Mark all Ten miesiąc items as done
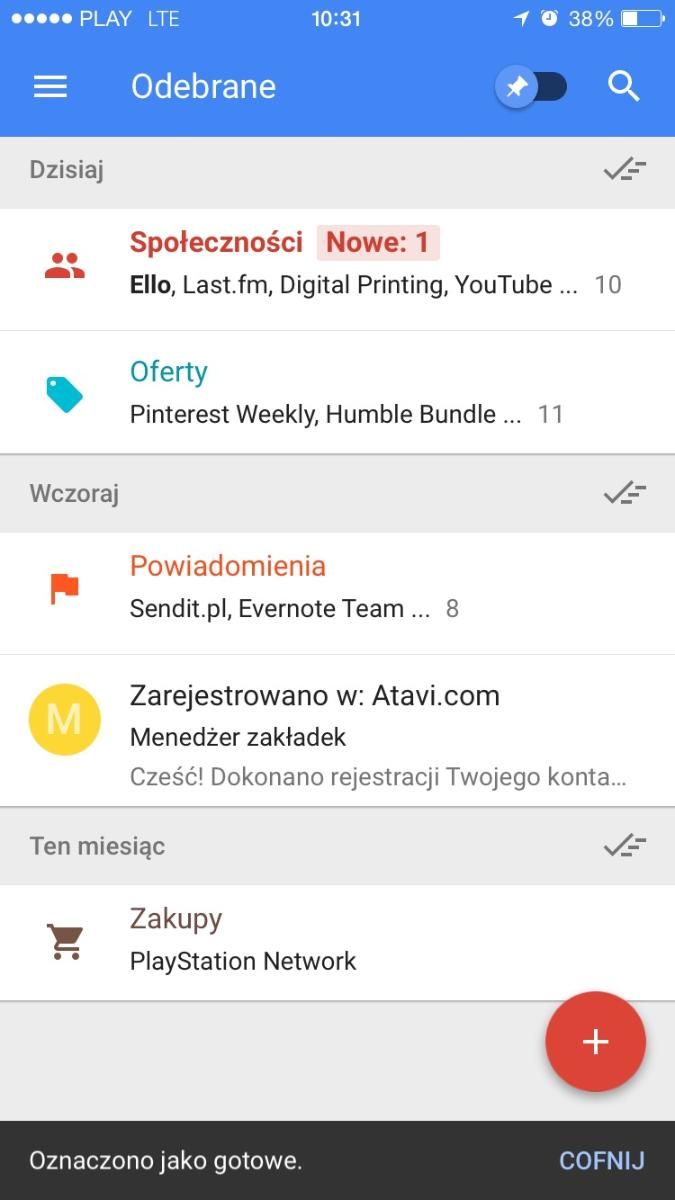The image size is (675, 1200). (x=625, y=846)
